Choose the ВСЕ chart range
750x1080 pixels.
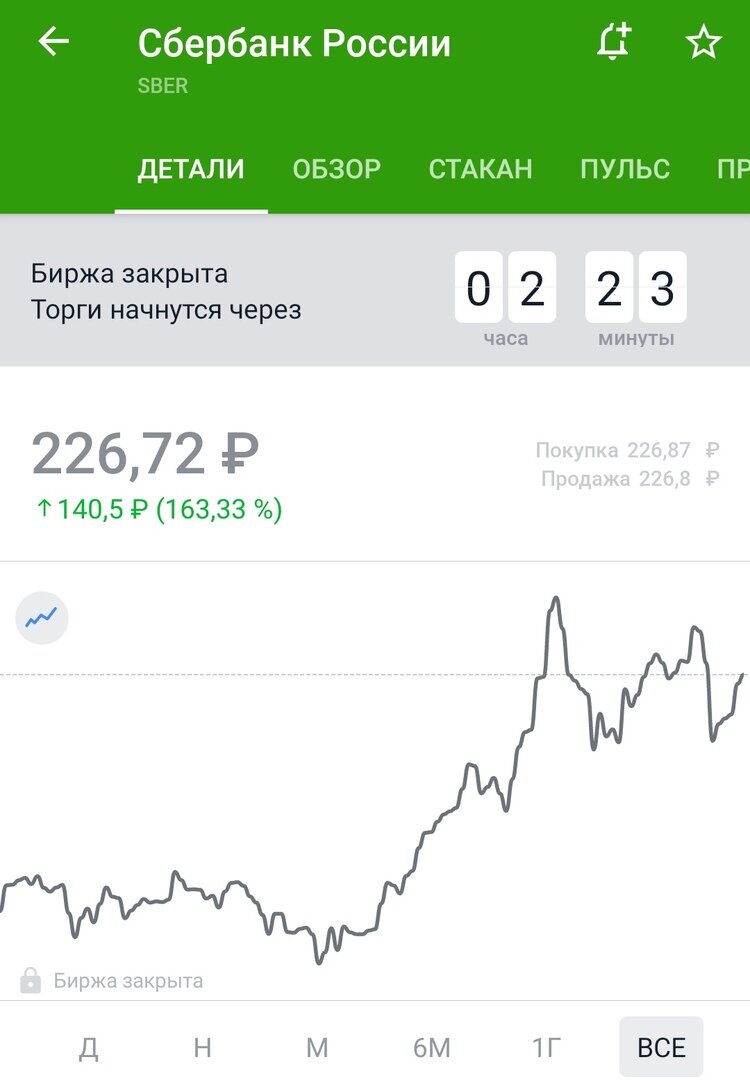click(x=661, y=1047)
